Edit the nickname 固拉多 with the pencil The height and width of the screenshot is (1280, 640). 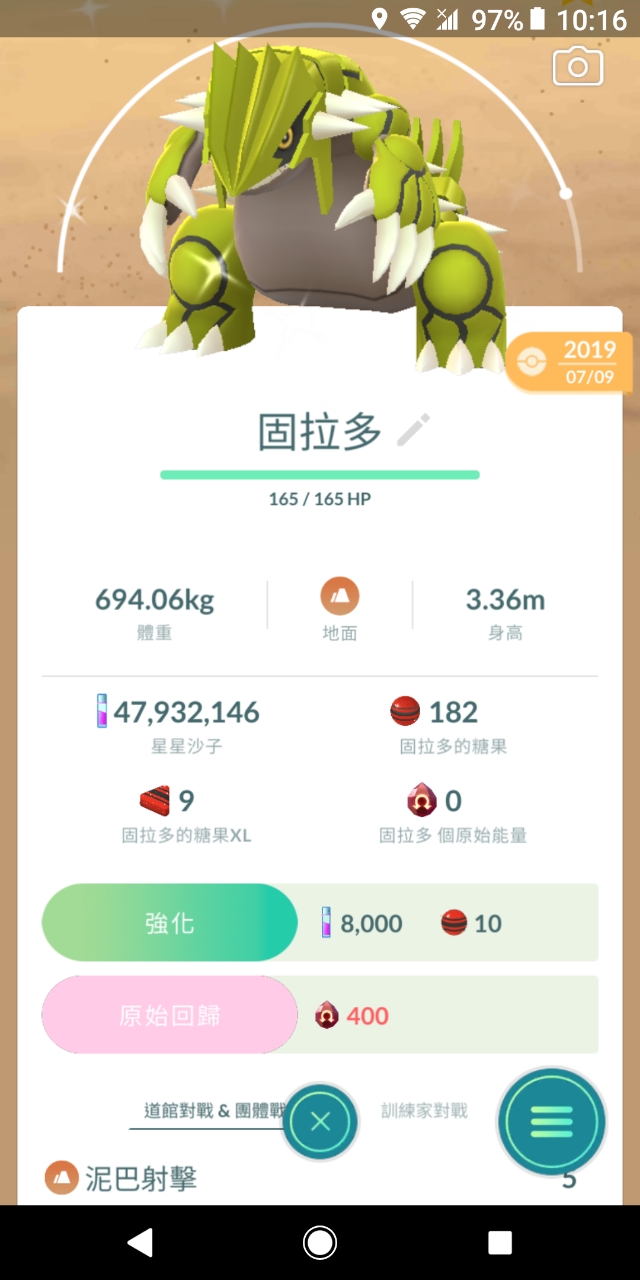pyautogui.click(x=413, y=432)
